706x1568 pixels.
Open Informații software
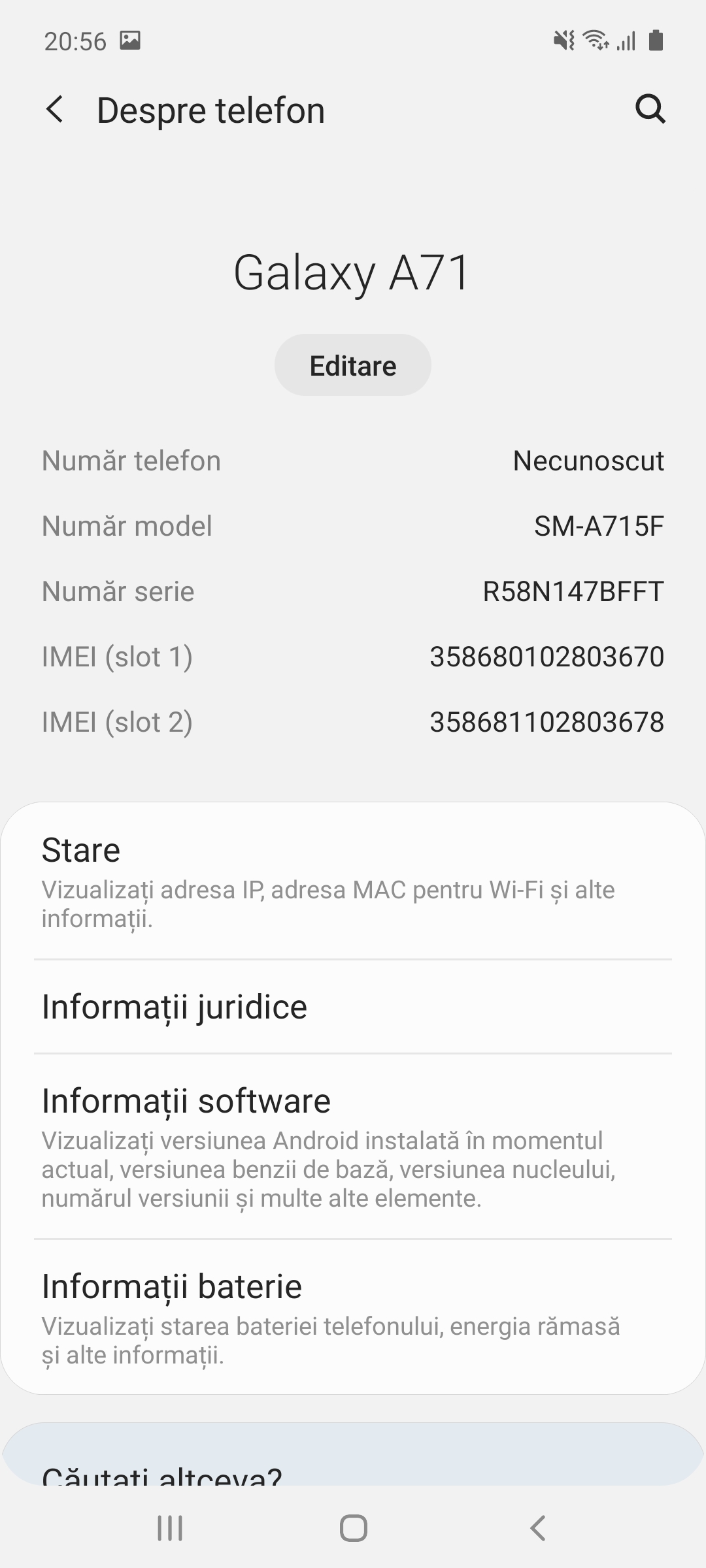[353, 1147]
